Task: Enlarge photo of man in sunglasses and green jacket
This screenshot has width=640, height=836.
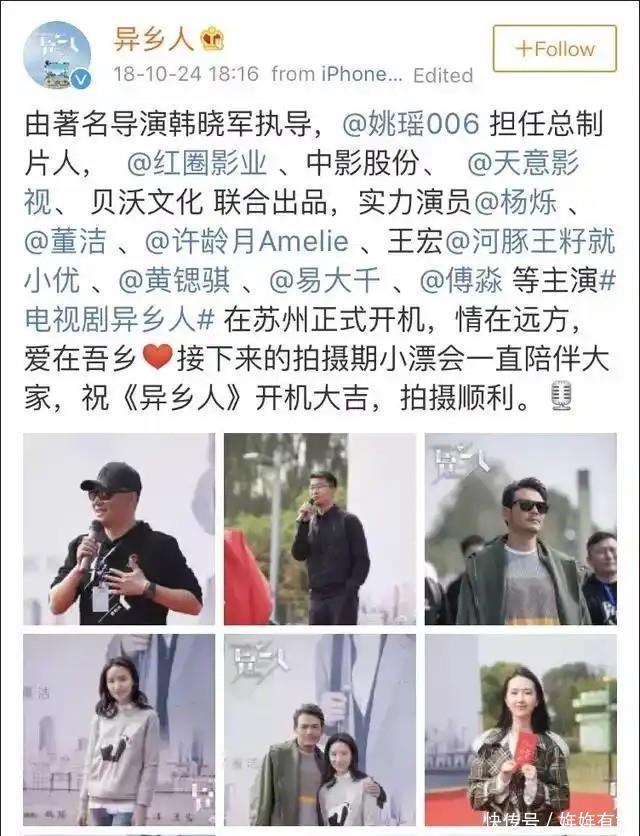Action: (520, 528)
